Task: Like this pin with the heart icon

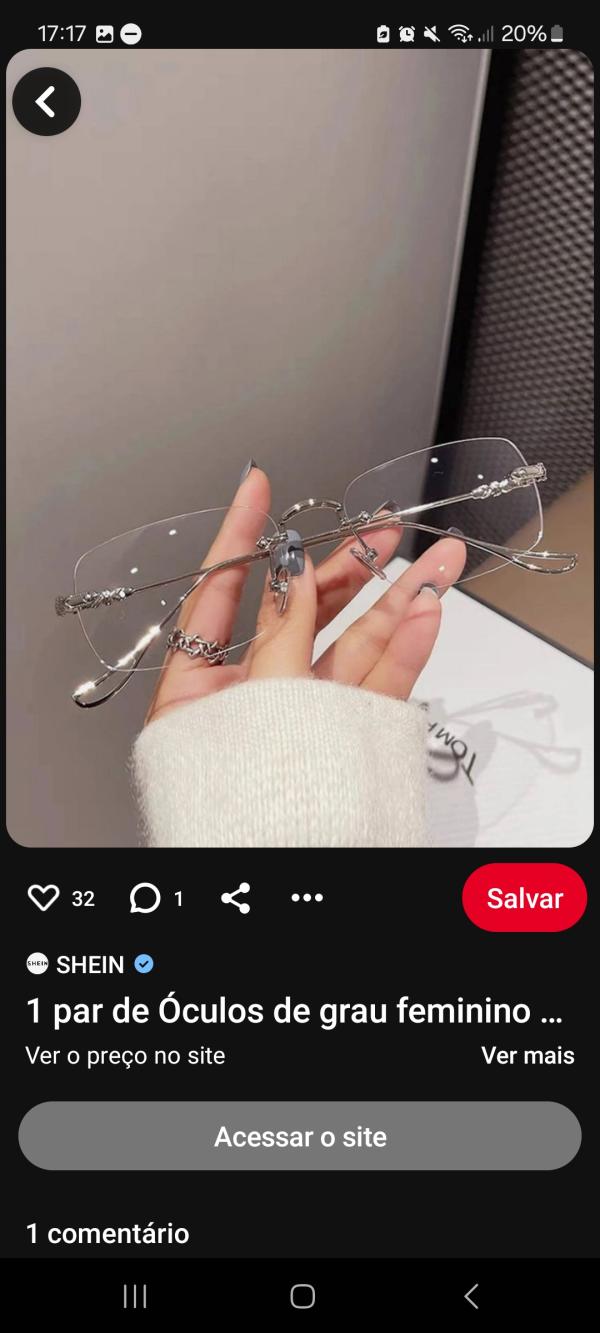Action: (x=44, y=898)
